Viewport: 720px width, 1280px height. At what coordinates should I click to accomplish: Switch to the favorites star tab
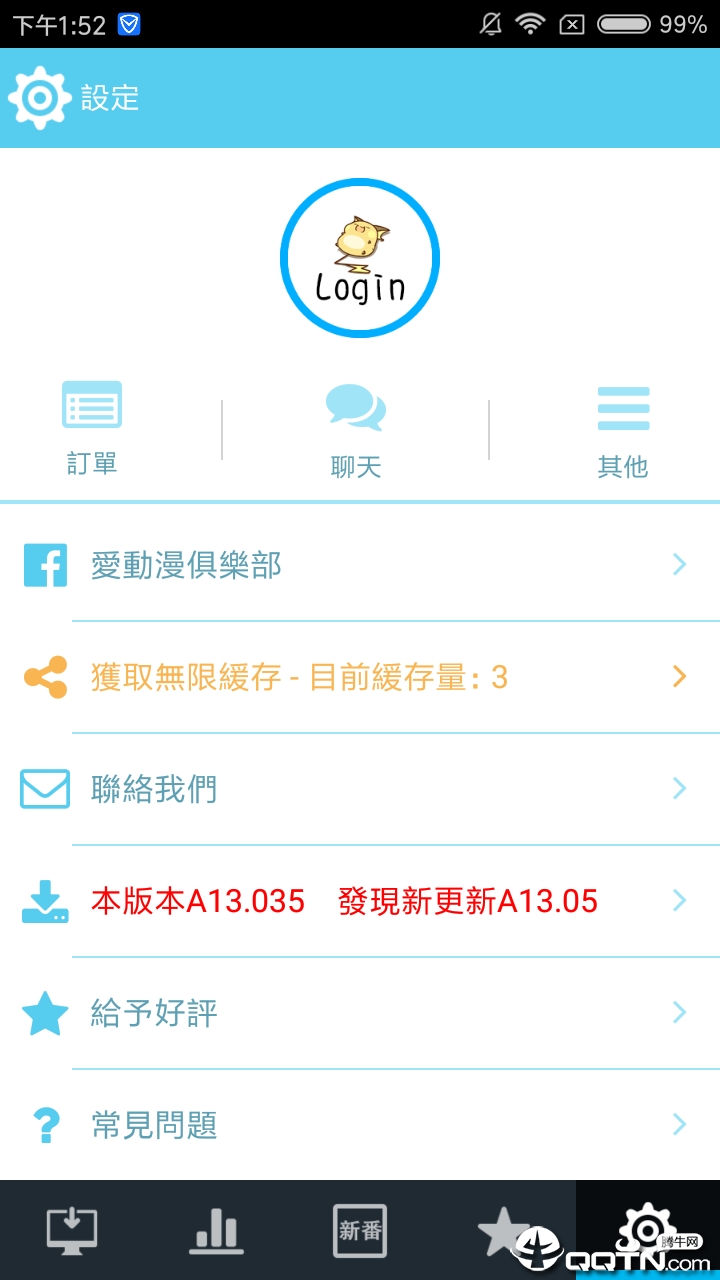pyautogui.click(x=503, y=1230)
